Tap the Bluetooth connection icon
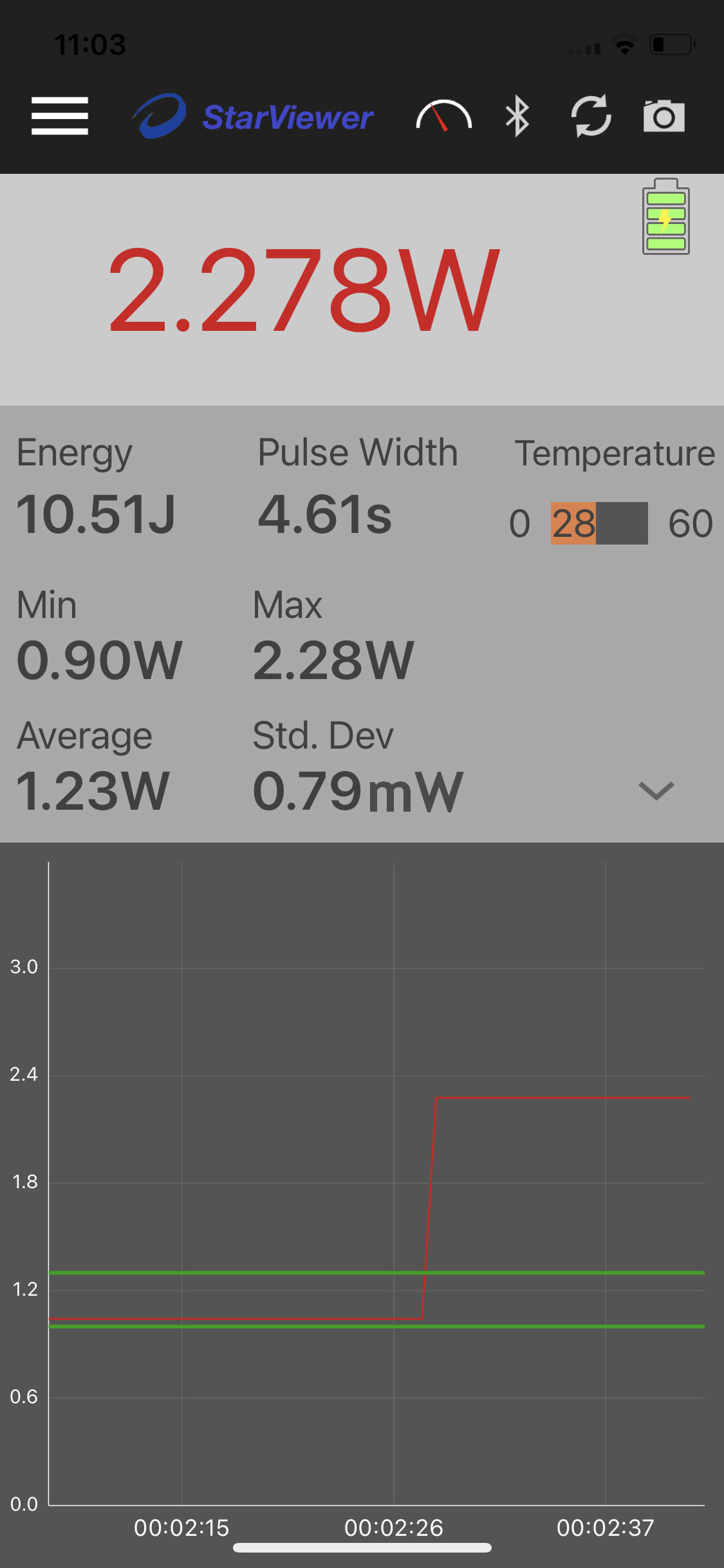This screenshot has height=1568, width=724. click(x=517, y=117)
